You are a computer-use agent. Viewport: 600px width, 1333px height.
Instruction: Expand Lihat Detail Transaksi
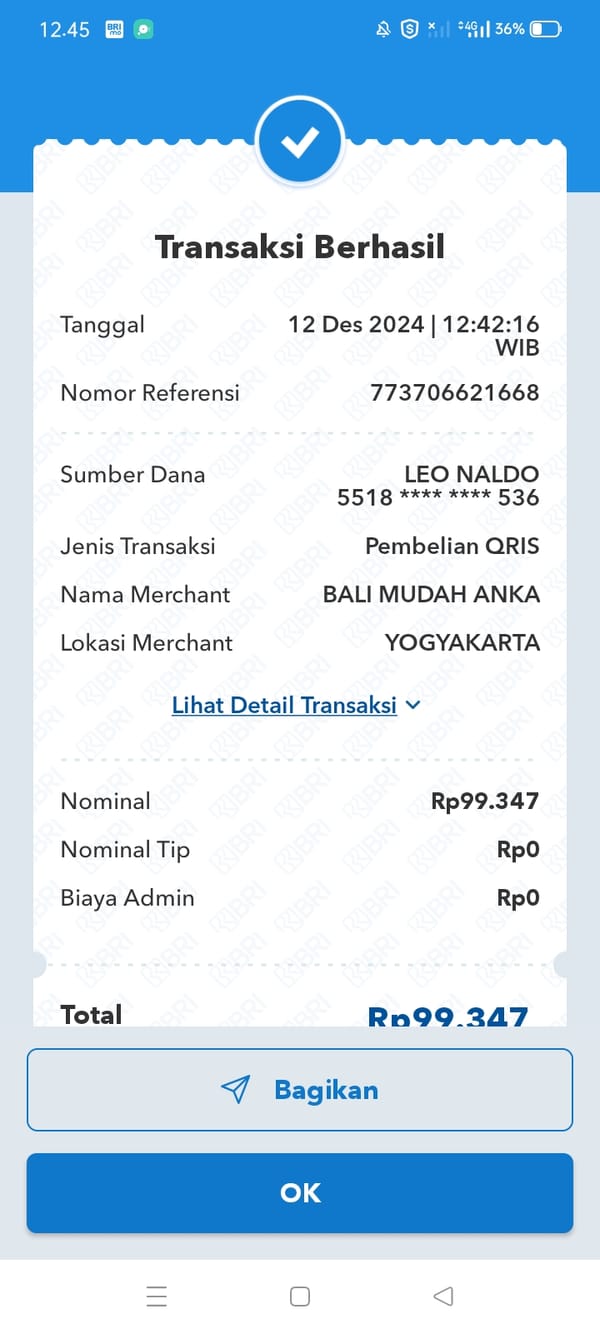[x=296, y=705]
